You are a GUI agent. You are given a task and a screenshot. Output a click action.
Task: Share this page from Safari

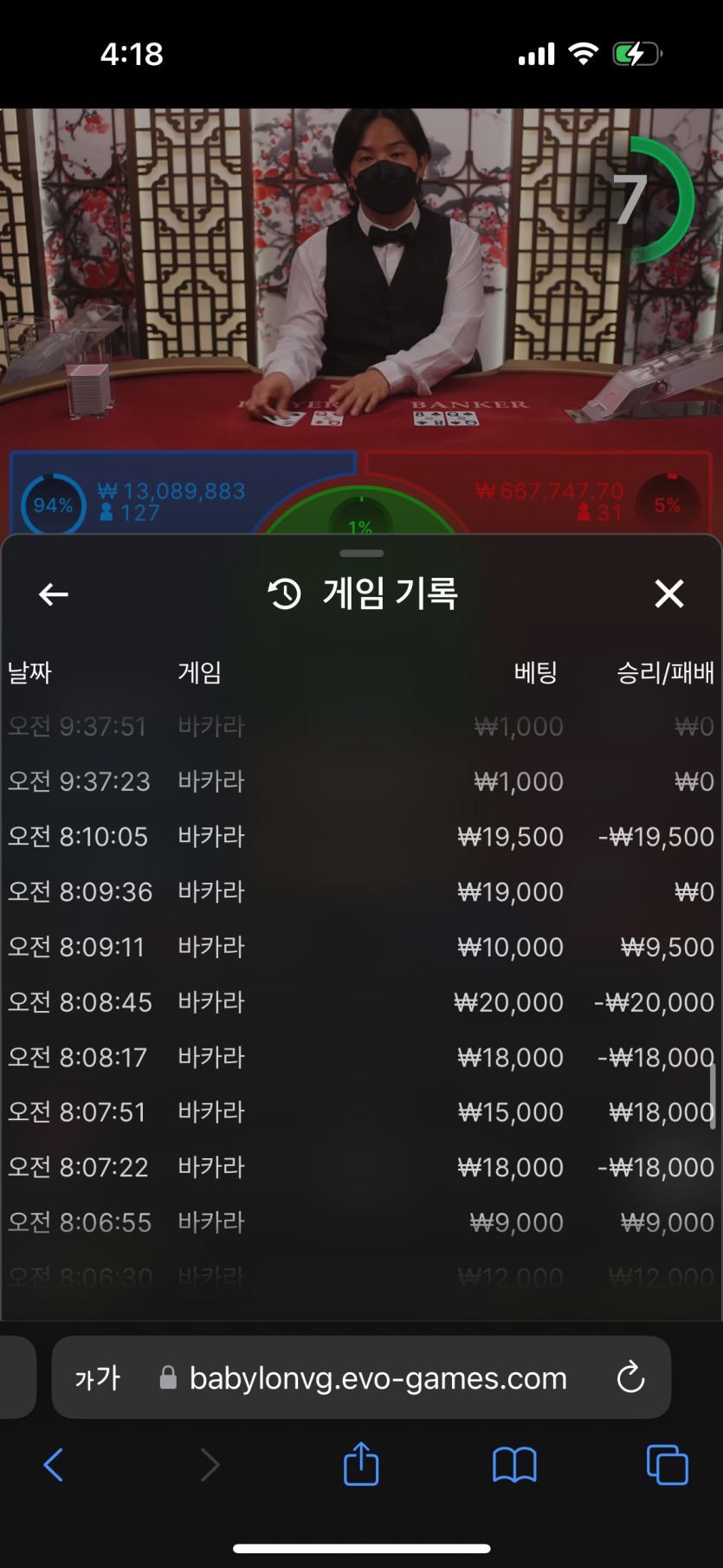(361, 1465)
